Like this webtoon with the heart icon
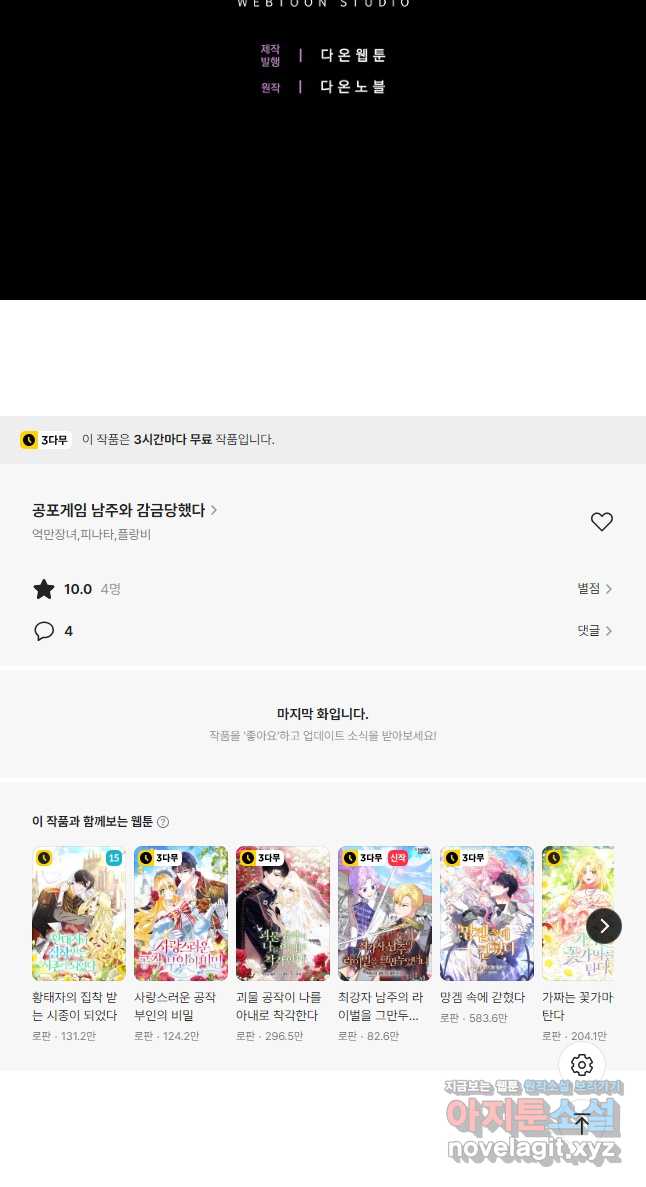Image resolution: width=646 pixels, height=1187 pixels. (601, 522)
